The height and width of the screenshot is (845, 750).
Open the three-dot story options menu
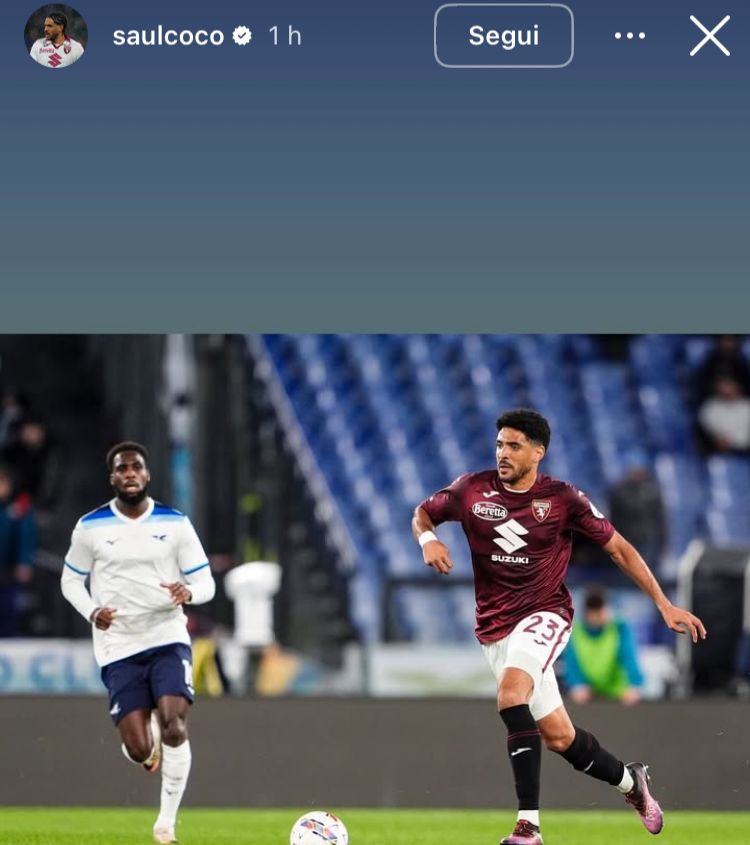coord(629,36)
